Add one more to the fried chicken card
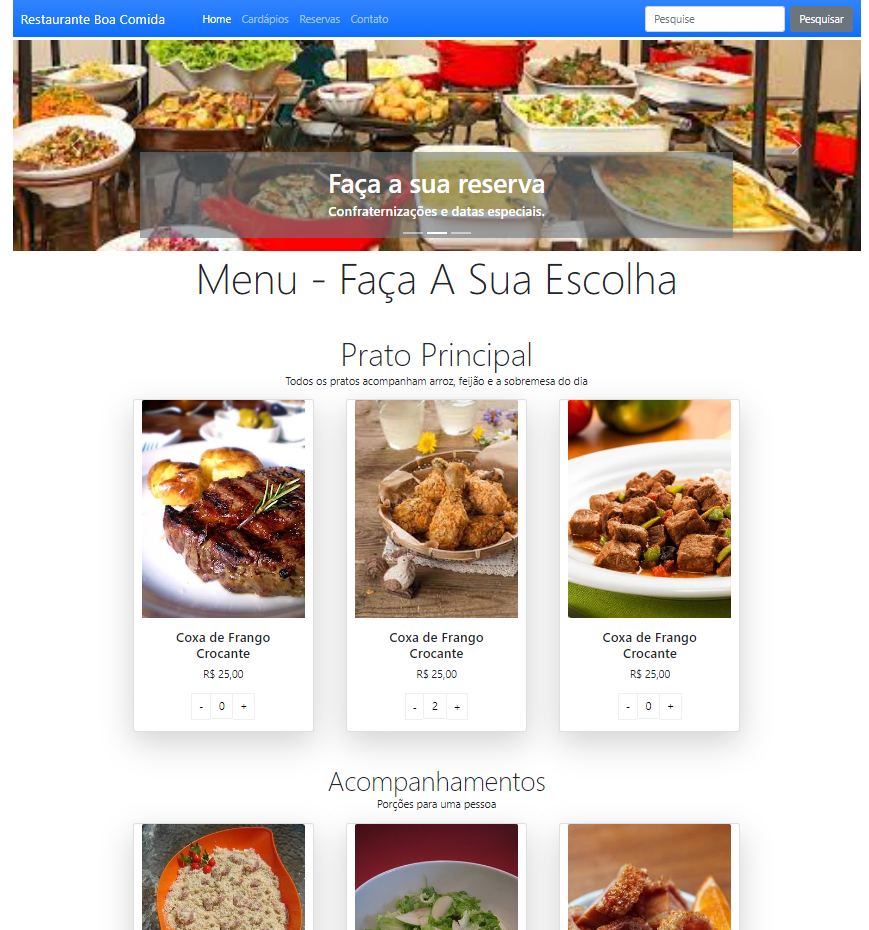Image resolution: width=869 pixels, height=930 pixels. (x=457, y=706)
